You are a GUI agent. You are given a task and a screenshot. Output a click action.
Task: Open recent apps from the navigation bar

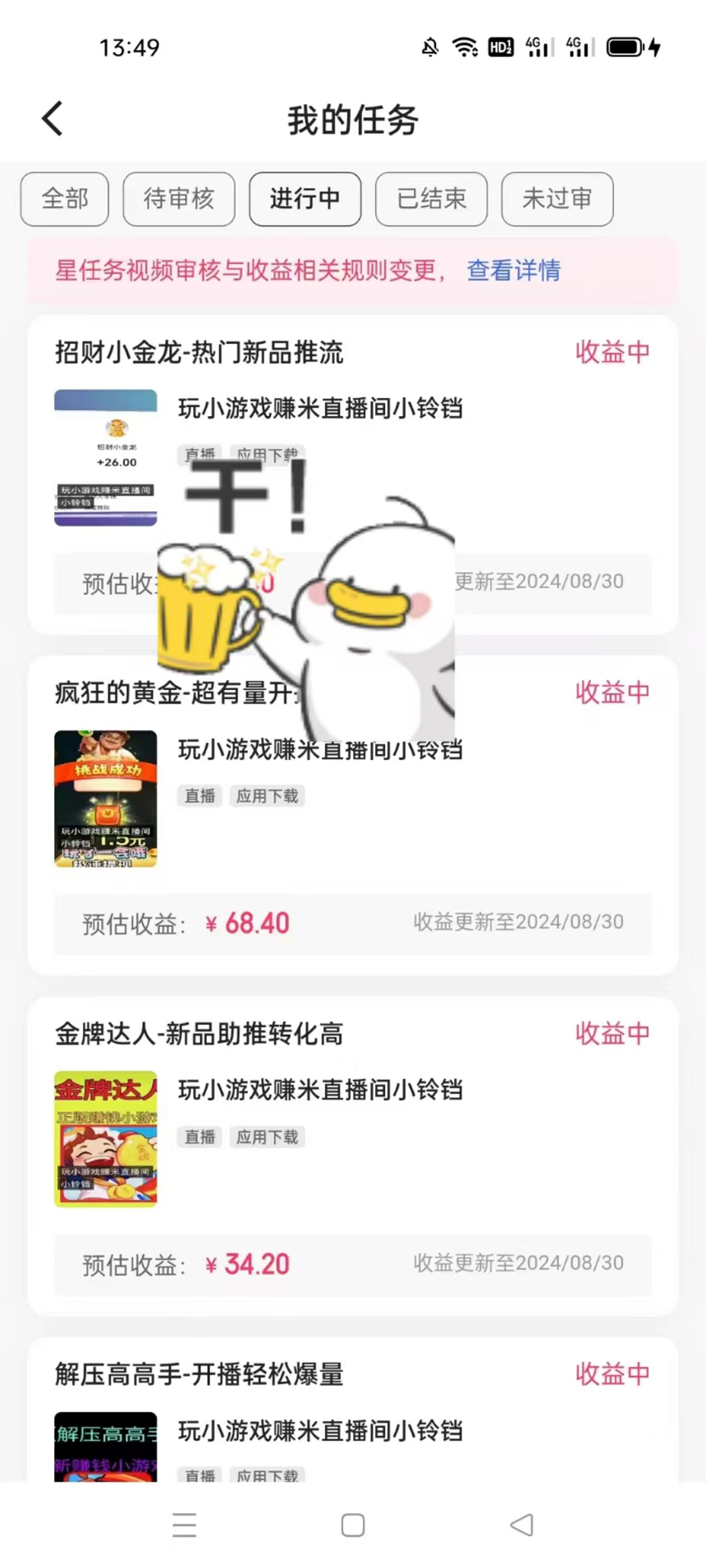[x=185, y=1525]
